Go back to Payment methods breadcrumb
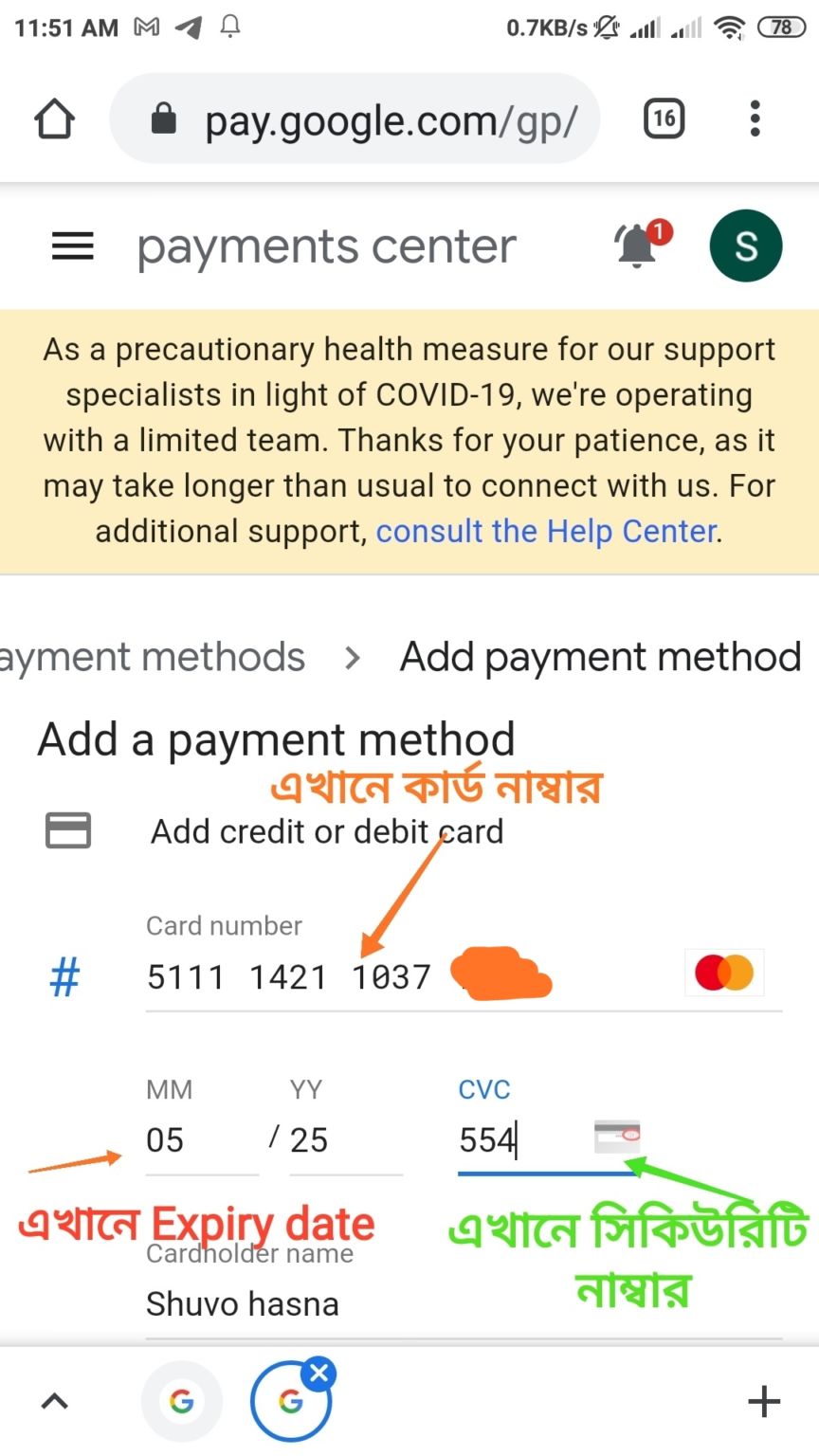The height and width of the screenshot is (1456, 819). pos(152,657)
